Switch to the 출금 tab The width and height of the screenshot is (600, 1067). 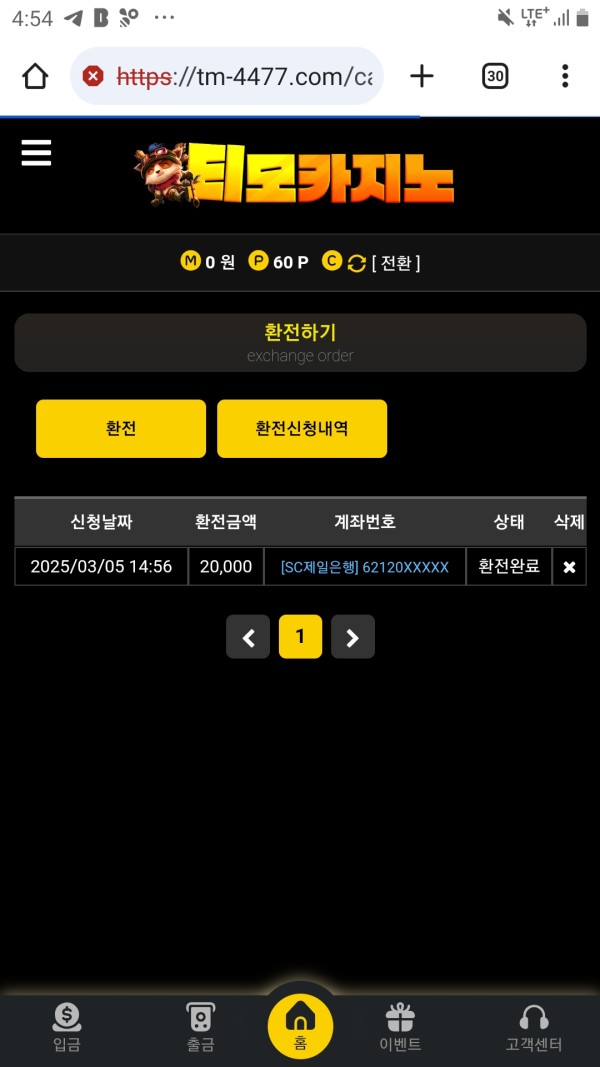[x=200, y=1028]
